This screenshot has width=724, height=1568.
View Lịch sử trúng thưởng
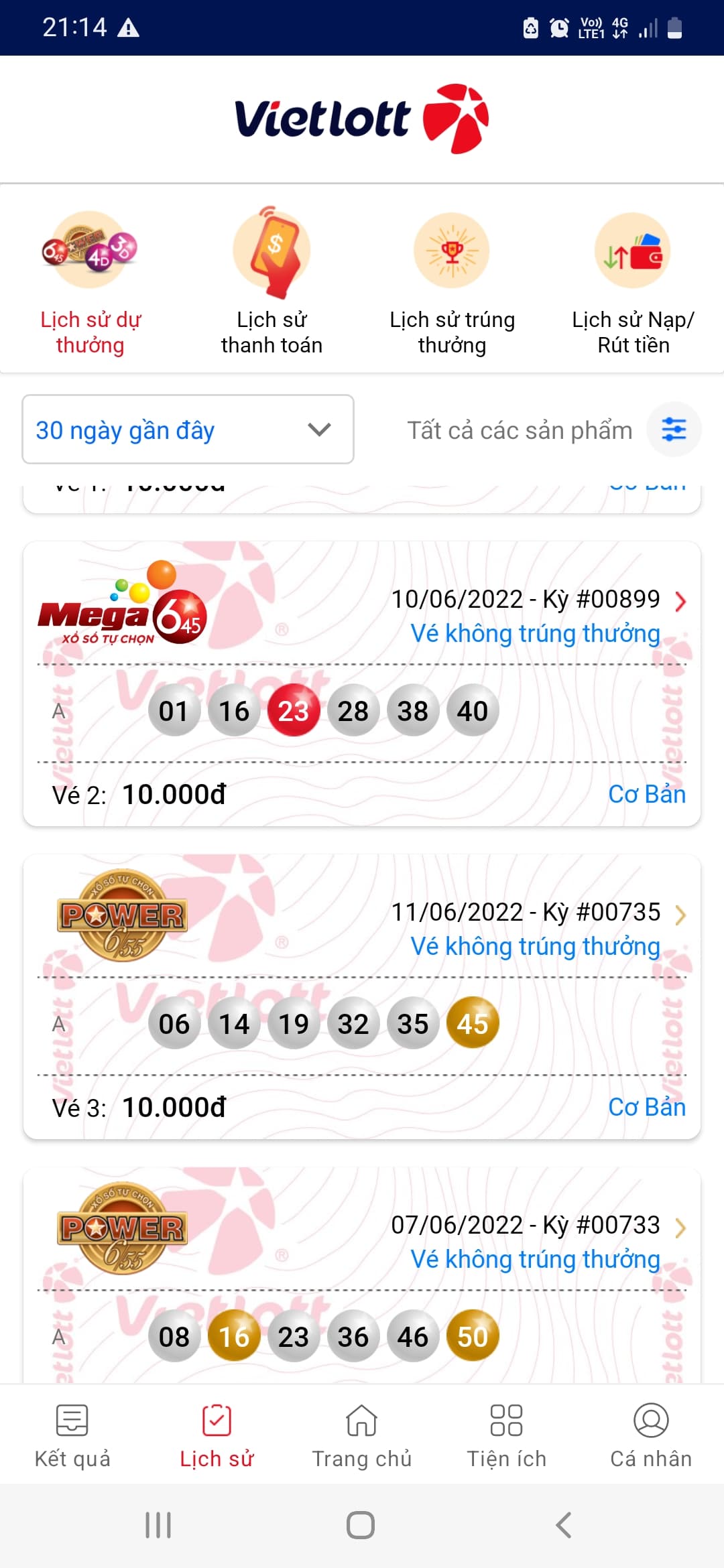click(452, 283)
